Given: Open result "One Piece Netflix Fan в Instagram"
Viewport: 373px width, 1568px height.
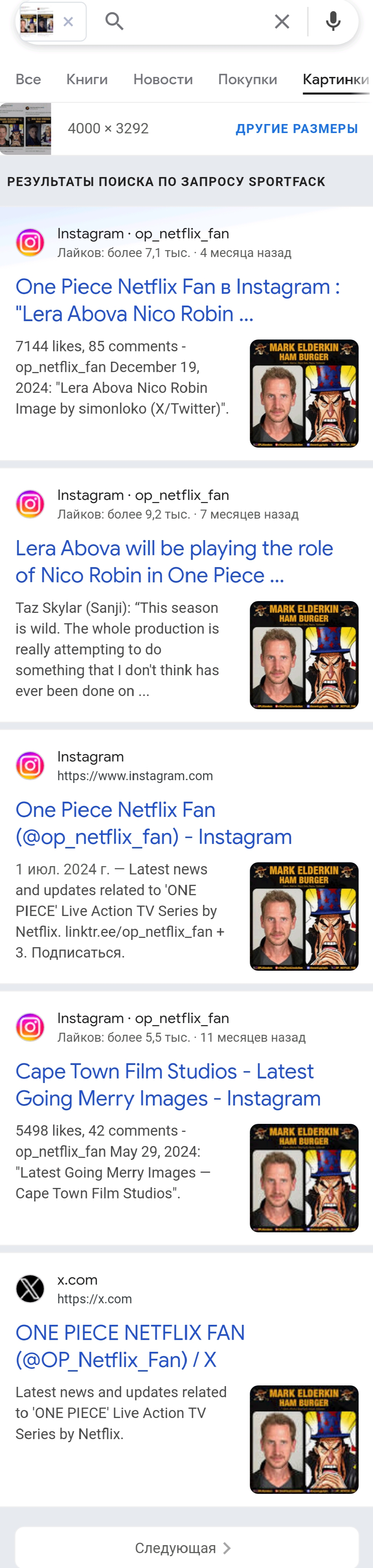Looking at the screenshot, I should (178, 300).
